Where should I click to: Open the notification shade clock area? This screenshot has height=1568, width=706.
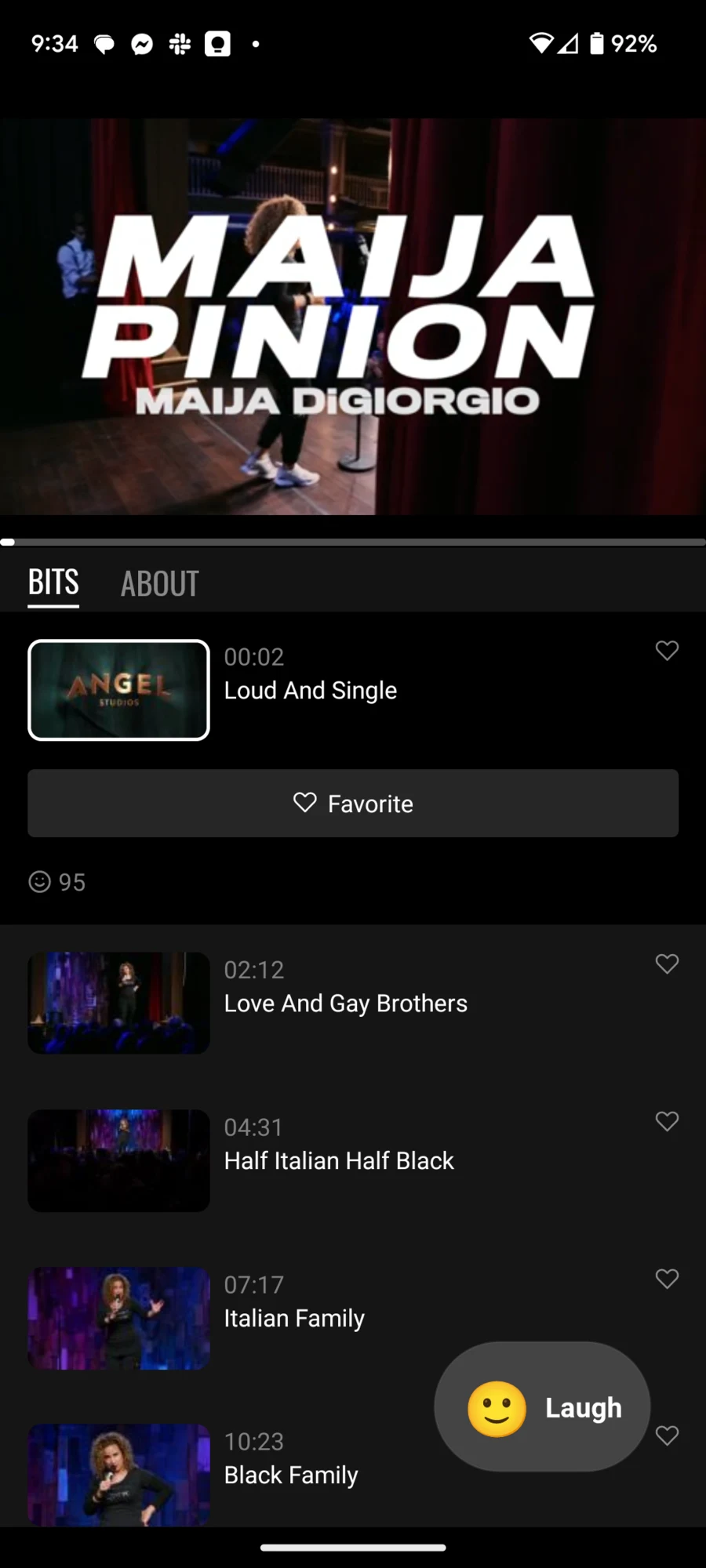point(55,44)
